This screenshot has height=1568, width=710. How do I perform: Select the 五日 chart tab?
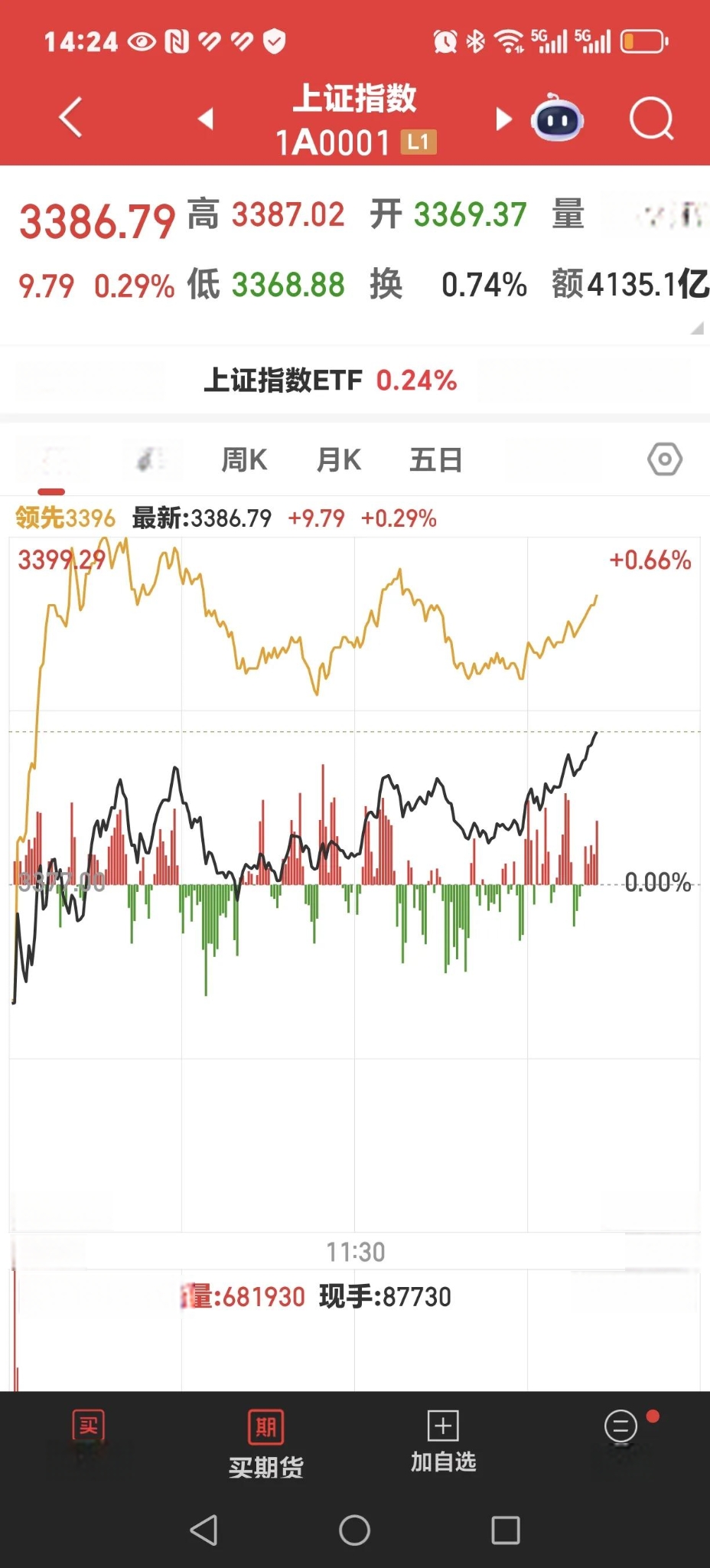435,460
